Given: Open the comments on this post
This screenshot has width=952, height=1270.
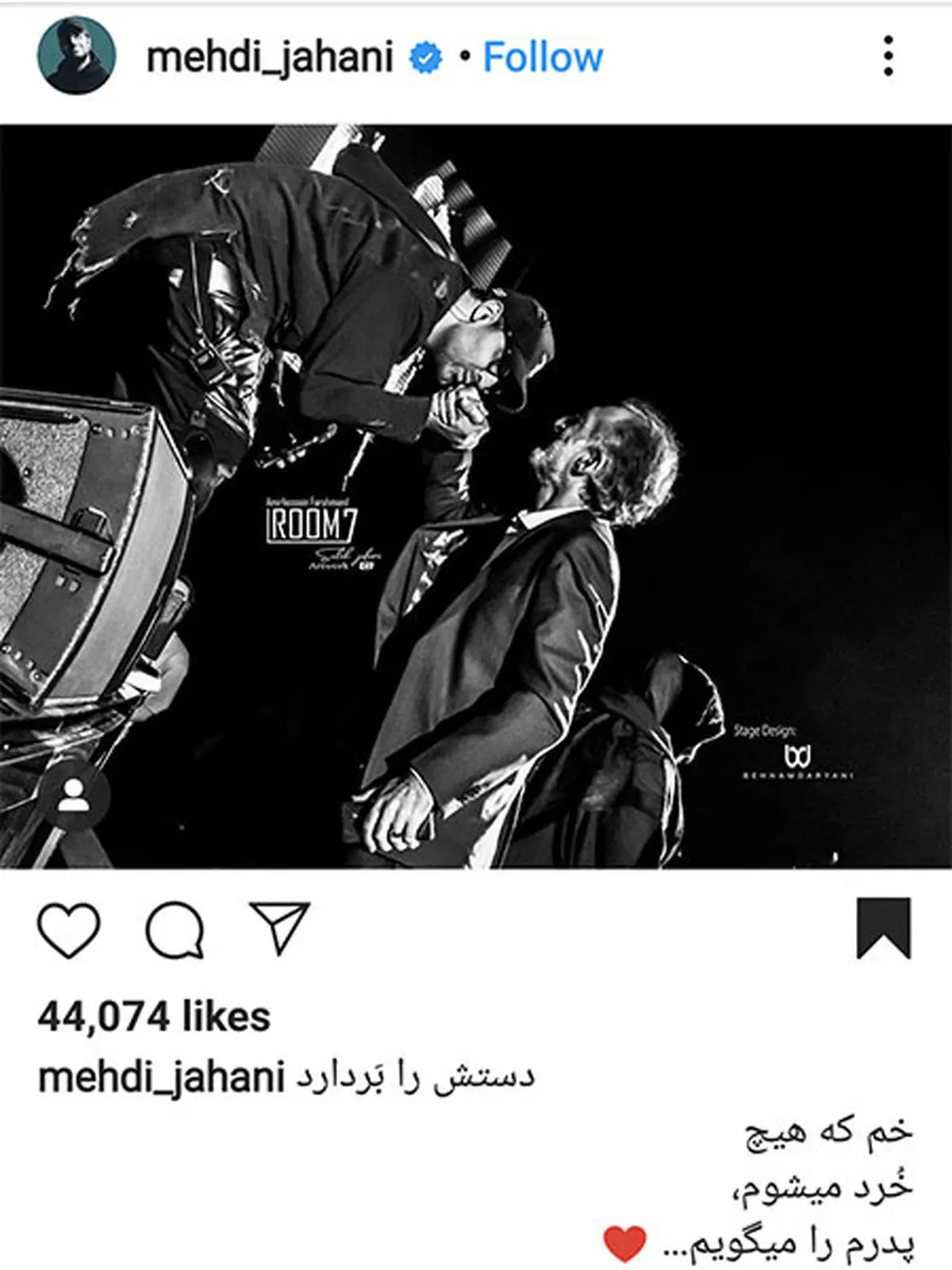Looking at the screenshot, I should pyautogui.click(x=175, y=929).
